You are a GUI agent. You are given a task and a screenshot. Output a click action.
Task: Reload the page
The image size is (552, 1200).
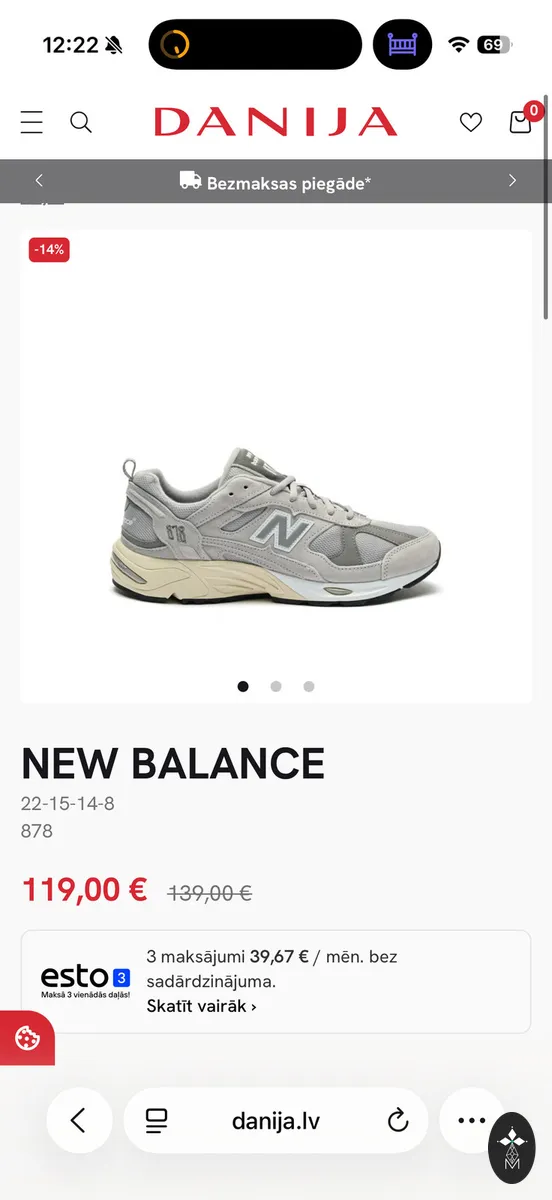coord(398,1120)
